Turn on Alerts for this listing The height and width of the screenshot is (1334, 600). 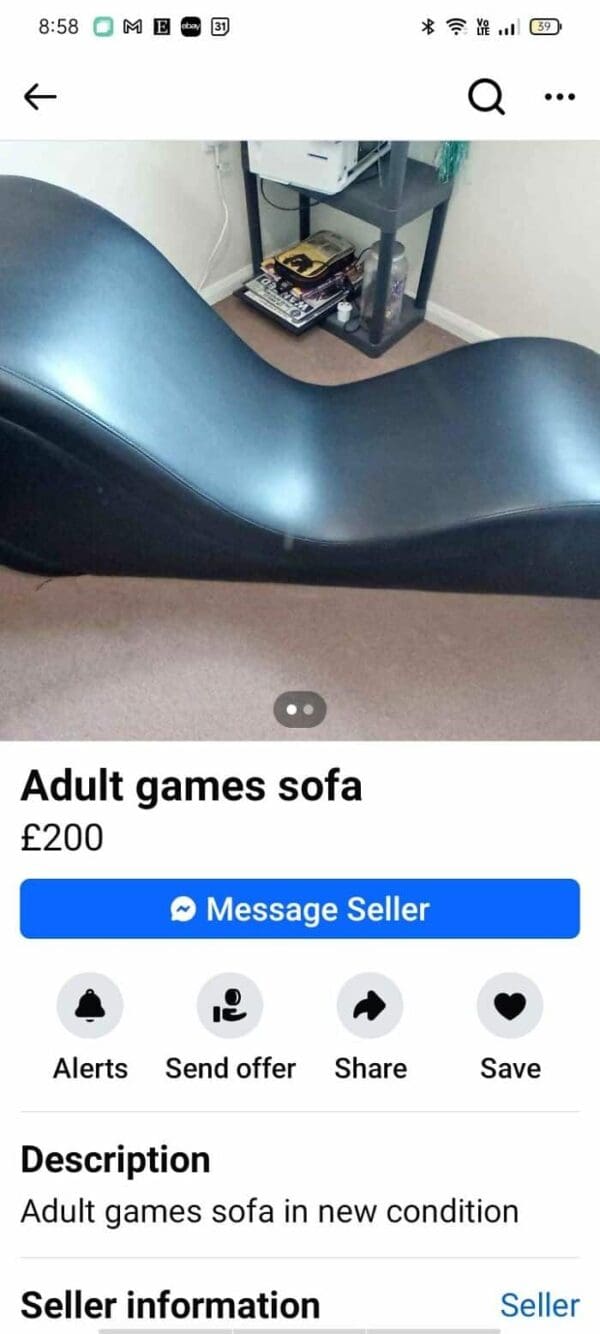pyautogui.click(x=90, y=1006)
